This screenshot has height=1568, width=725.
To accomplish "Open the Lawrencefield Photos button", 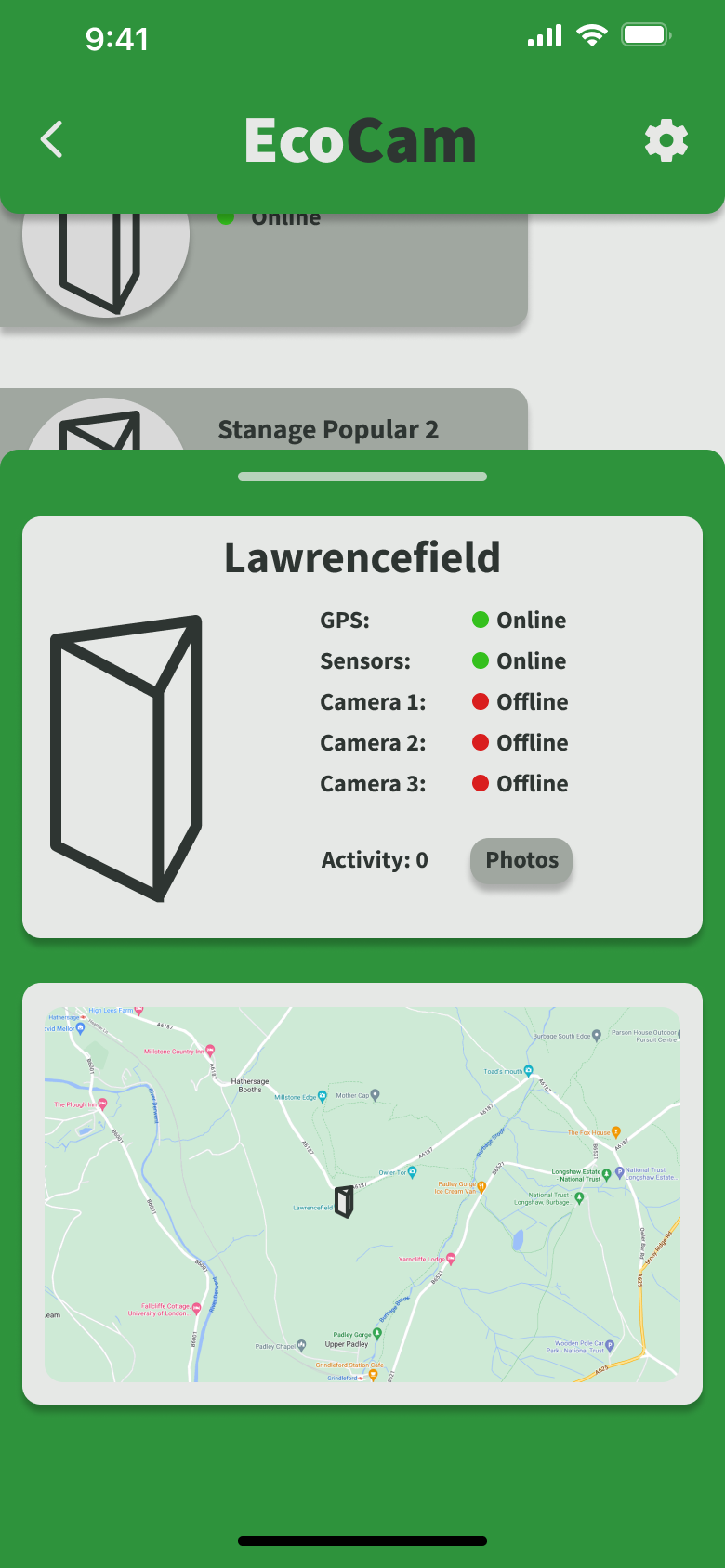I will tap(521, 860).
